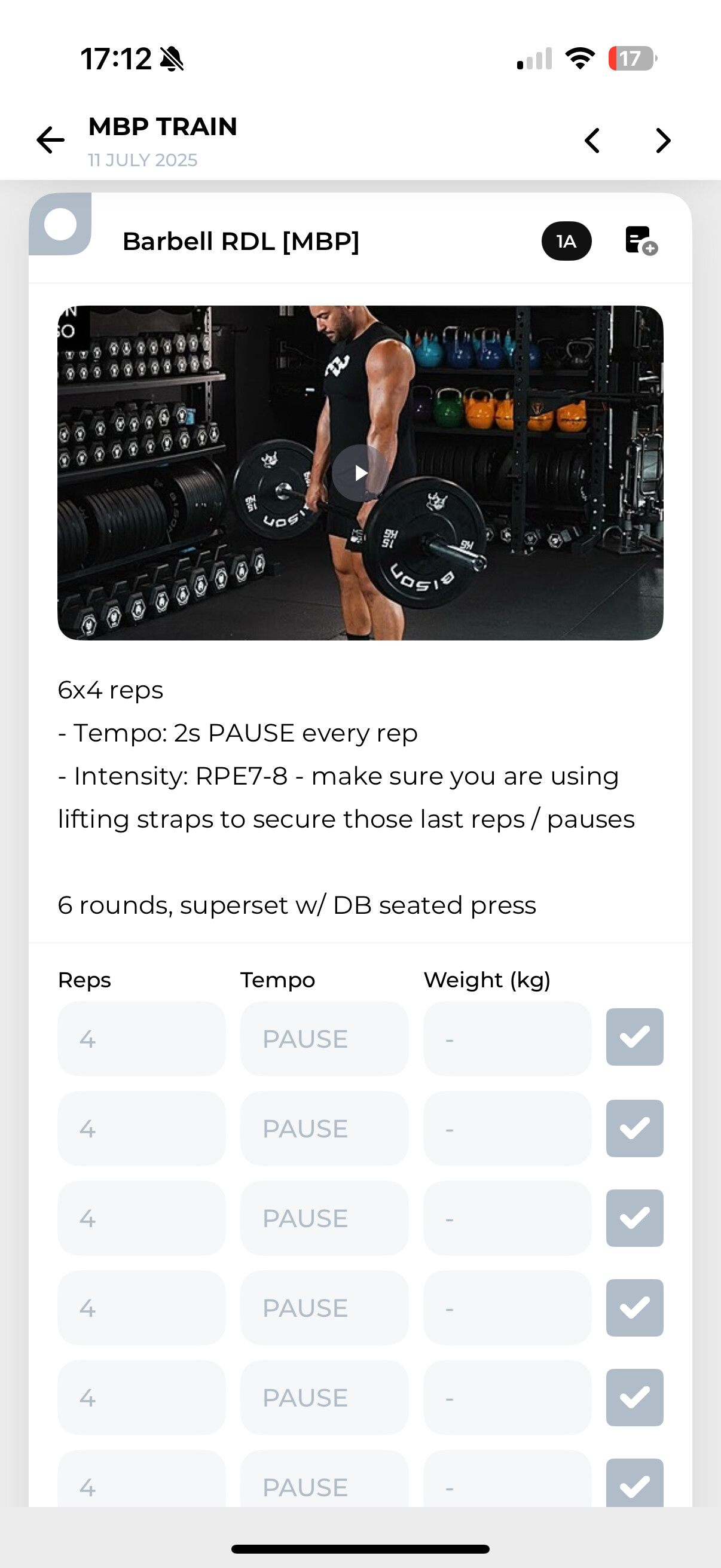Mark the fifth set complete
The width and height of the screenshot is (721, 1568).
click(x=634, y=1398)
